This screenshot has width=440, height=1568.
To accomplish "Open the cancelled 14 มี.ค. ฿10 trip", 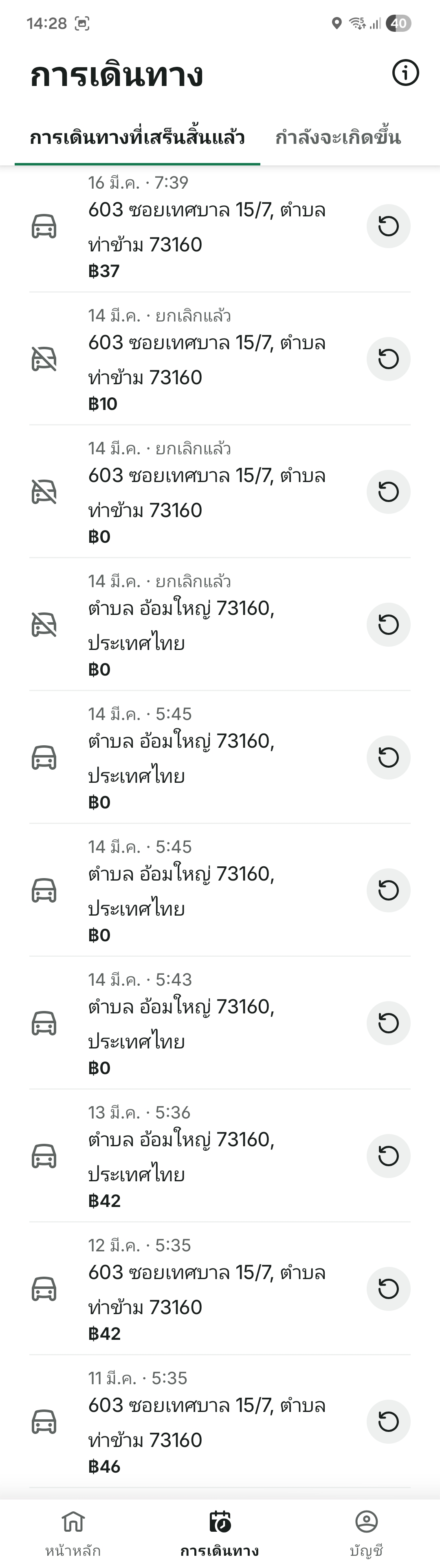I will point(207,359).
